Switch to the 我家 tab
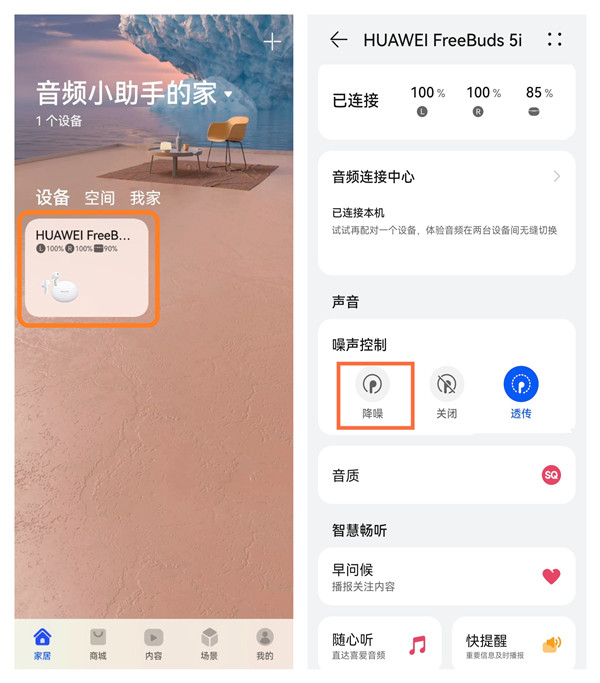 [x=145, y=198]
